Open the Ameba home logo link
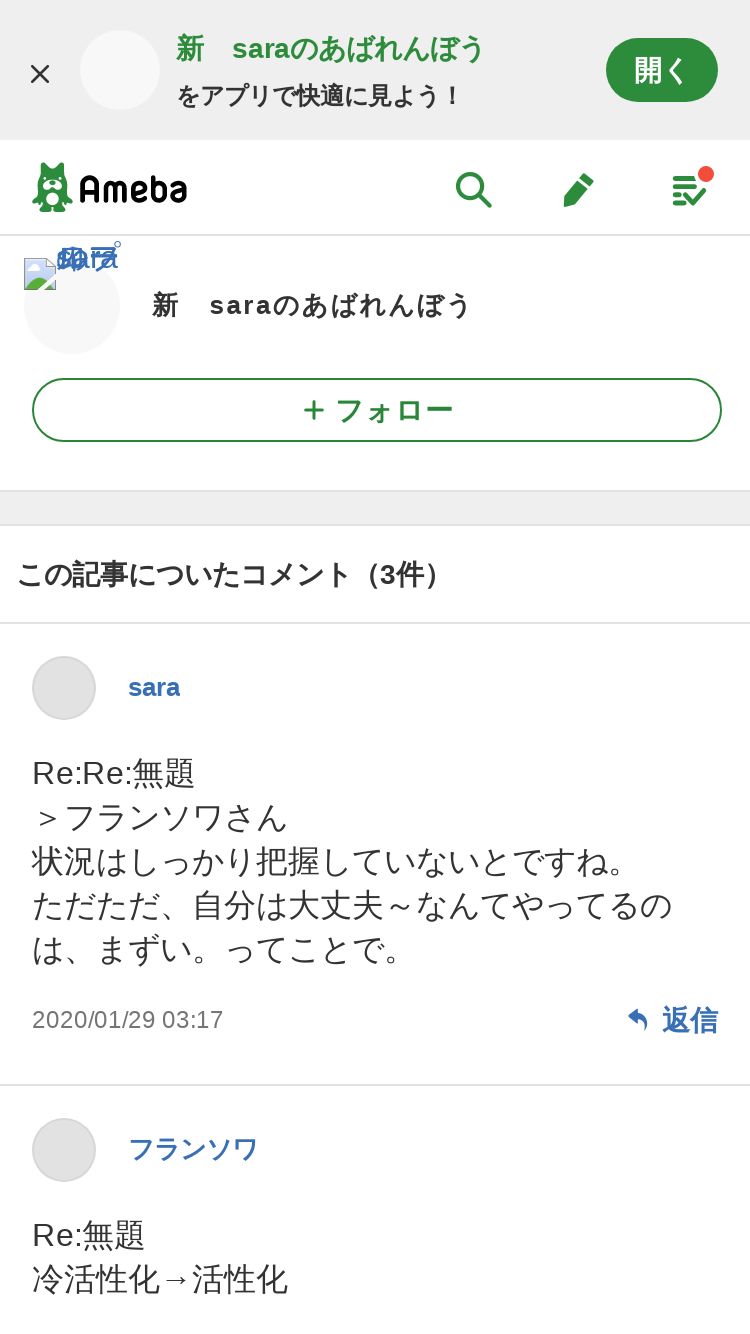 110,187
